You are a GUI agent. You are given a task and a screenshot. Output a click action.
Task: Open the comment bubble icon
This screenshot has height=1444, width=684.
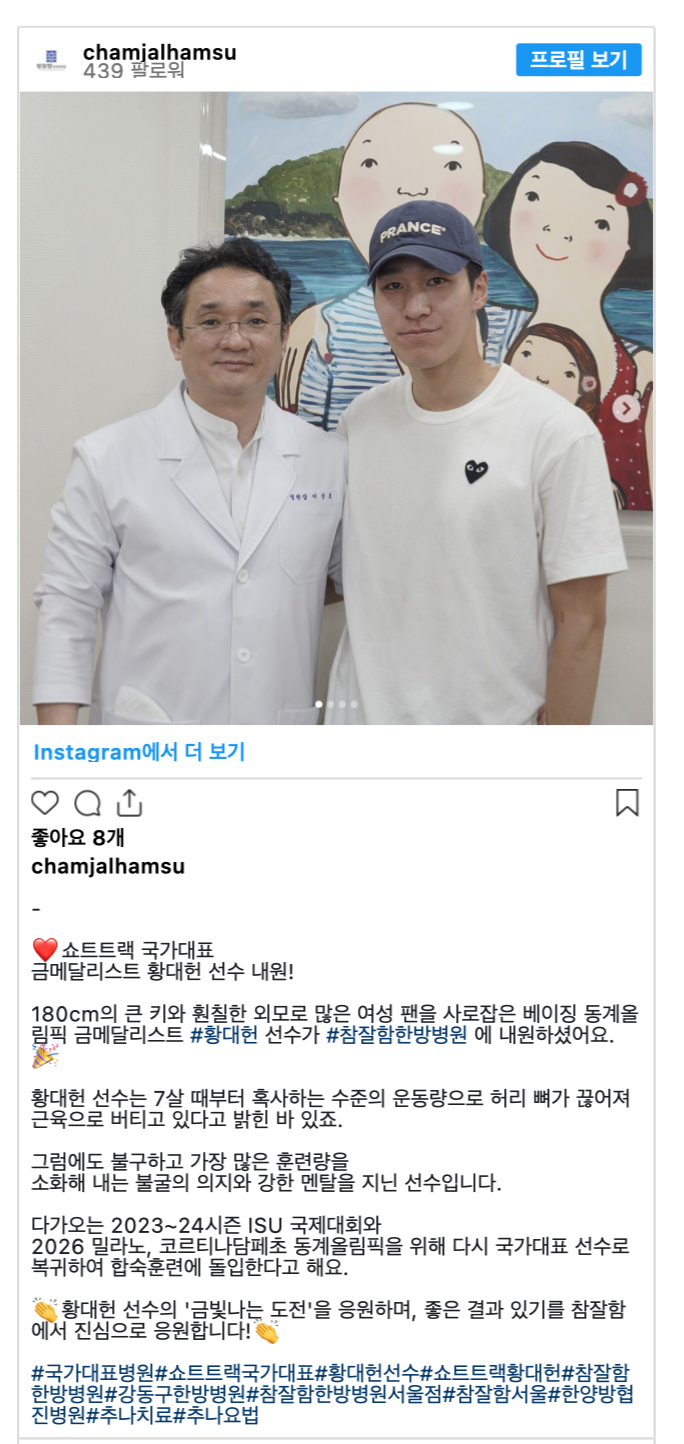pos(88,803)
